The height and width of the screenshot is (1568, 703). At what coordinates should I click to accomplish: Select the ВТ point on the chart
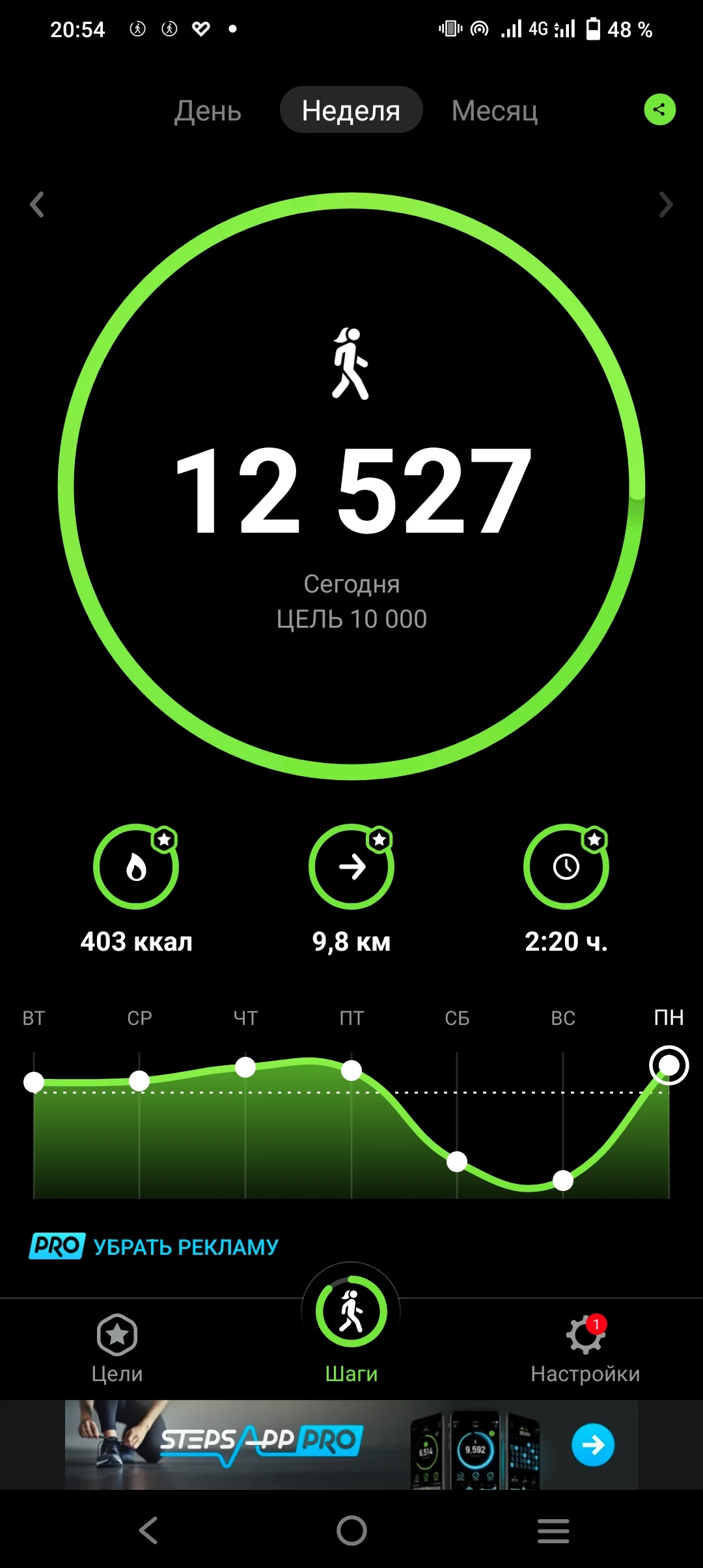coord(34,1082)
